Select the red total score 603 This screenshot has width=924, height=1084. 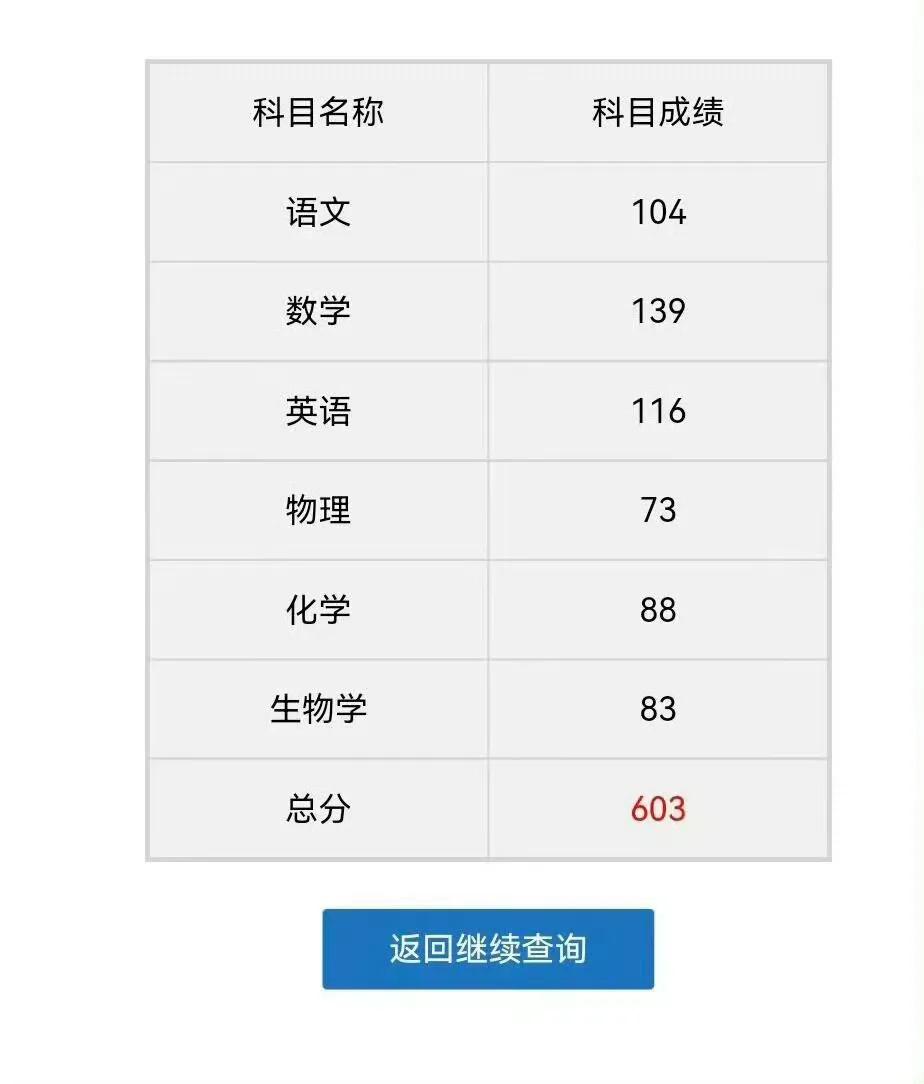point(658,810)
